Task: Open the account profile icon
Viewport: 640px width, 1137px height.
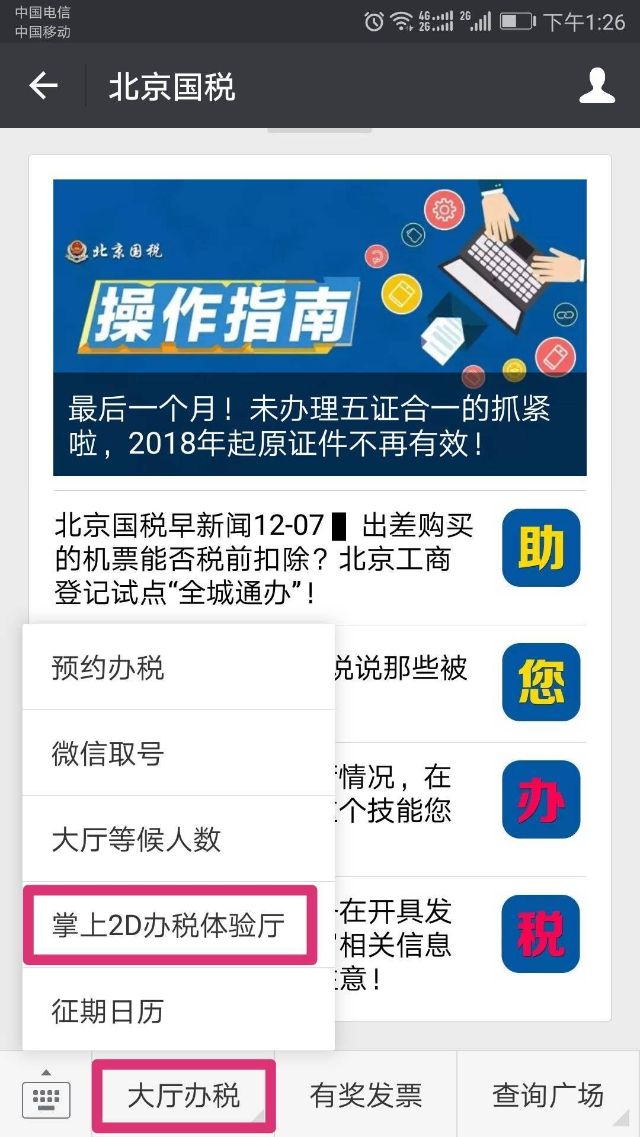Action: [597, 86]
